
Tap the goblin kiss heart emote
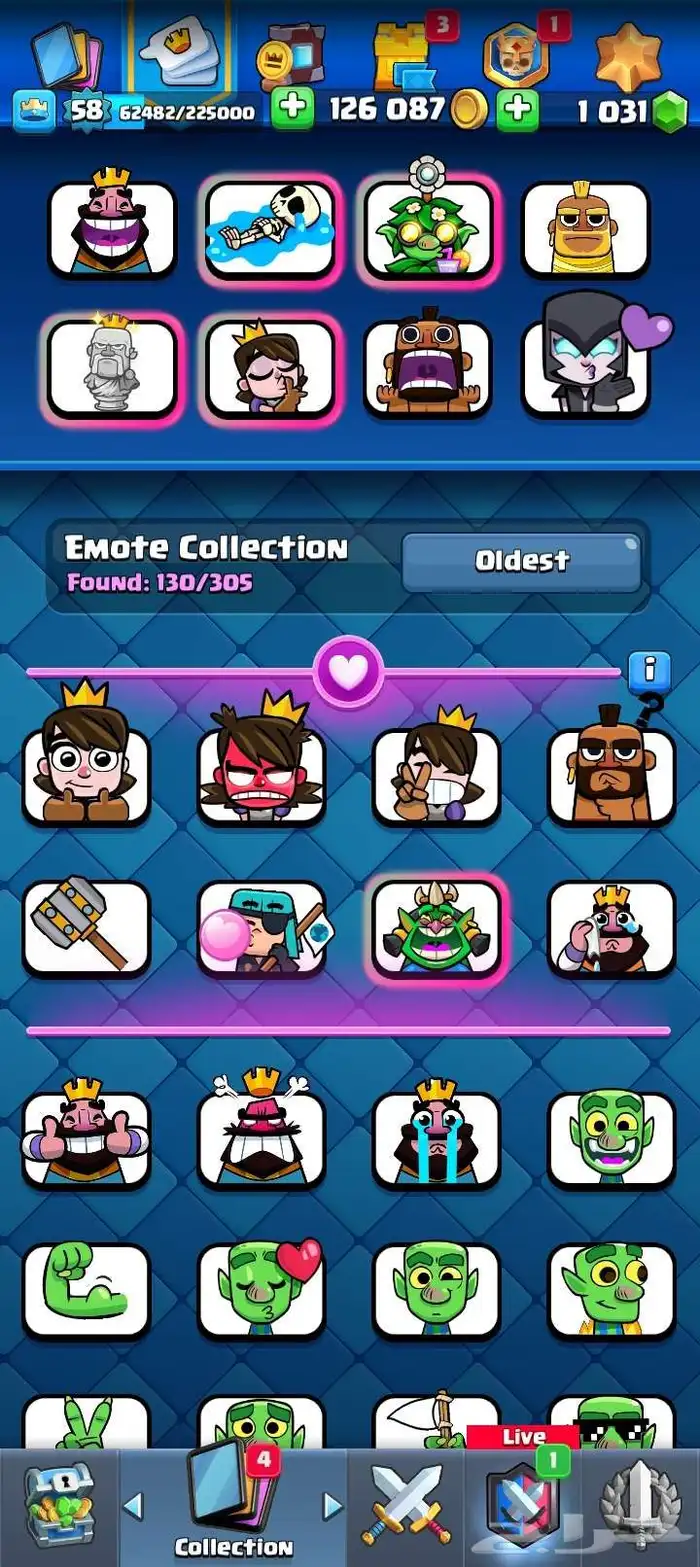[261, 1290]
